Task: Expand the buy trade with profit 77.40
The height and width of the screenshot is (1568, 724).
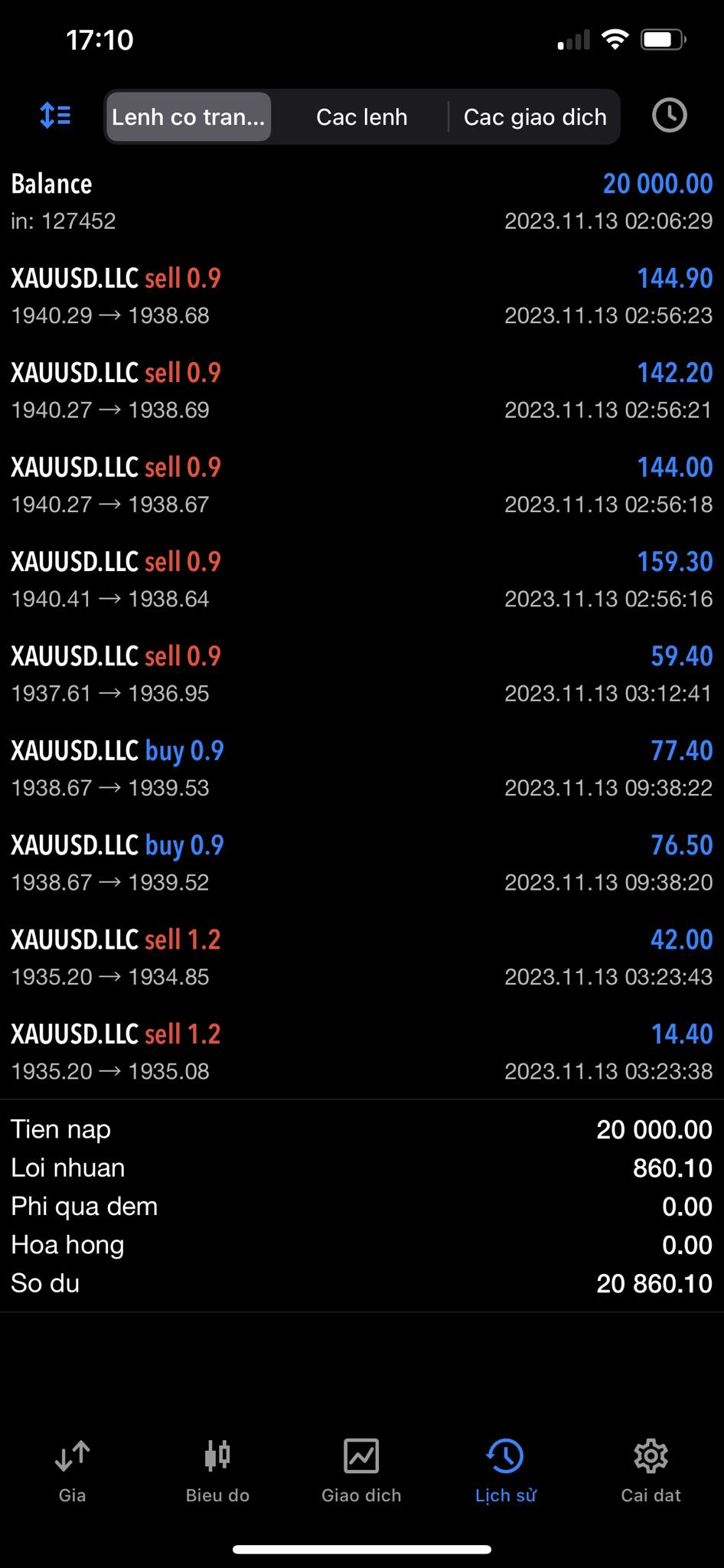Action: click(x=361, y=769)
